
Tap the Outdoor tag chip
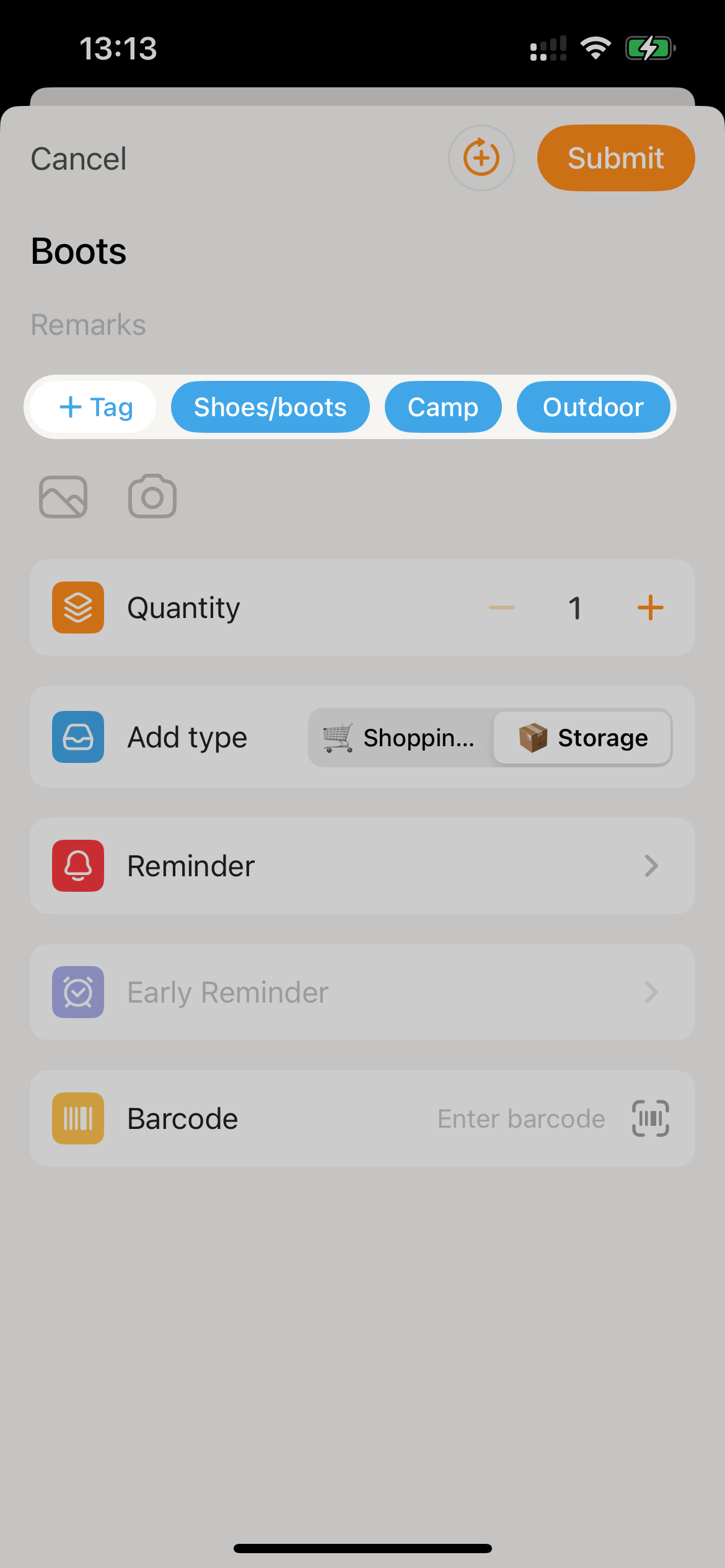(593, 407)
